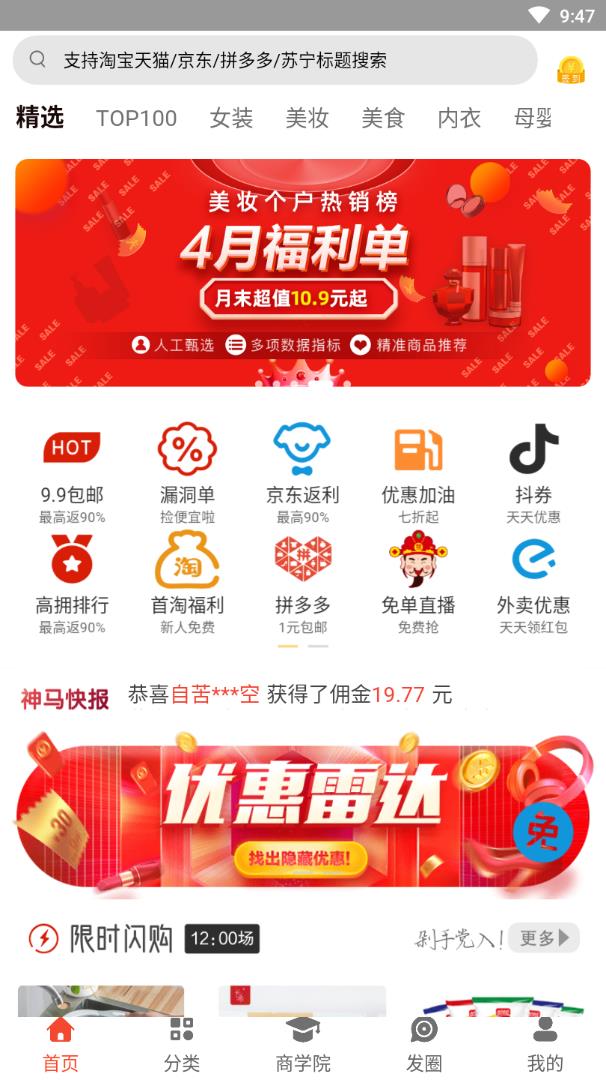The image size is (606, 1080).
Task: Open the 我的 profile tab
Action: [x=545, y=1044]
